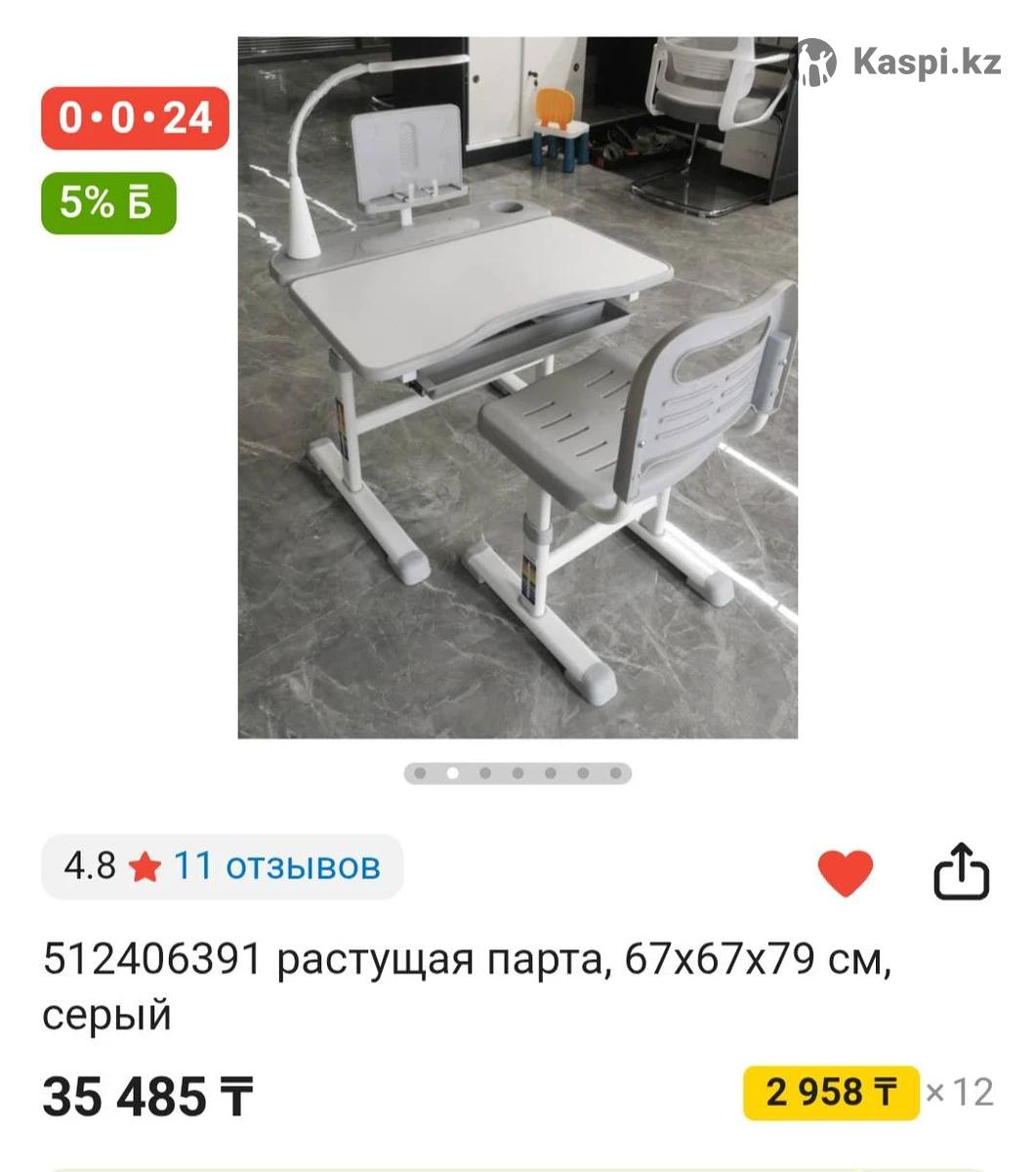Open the 11 отзывов reviews link
Screen dimensions: 1036x1172
pyautogui.click(x=275, y=866)
